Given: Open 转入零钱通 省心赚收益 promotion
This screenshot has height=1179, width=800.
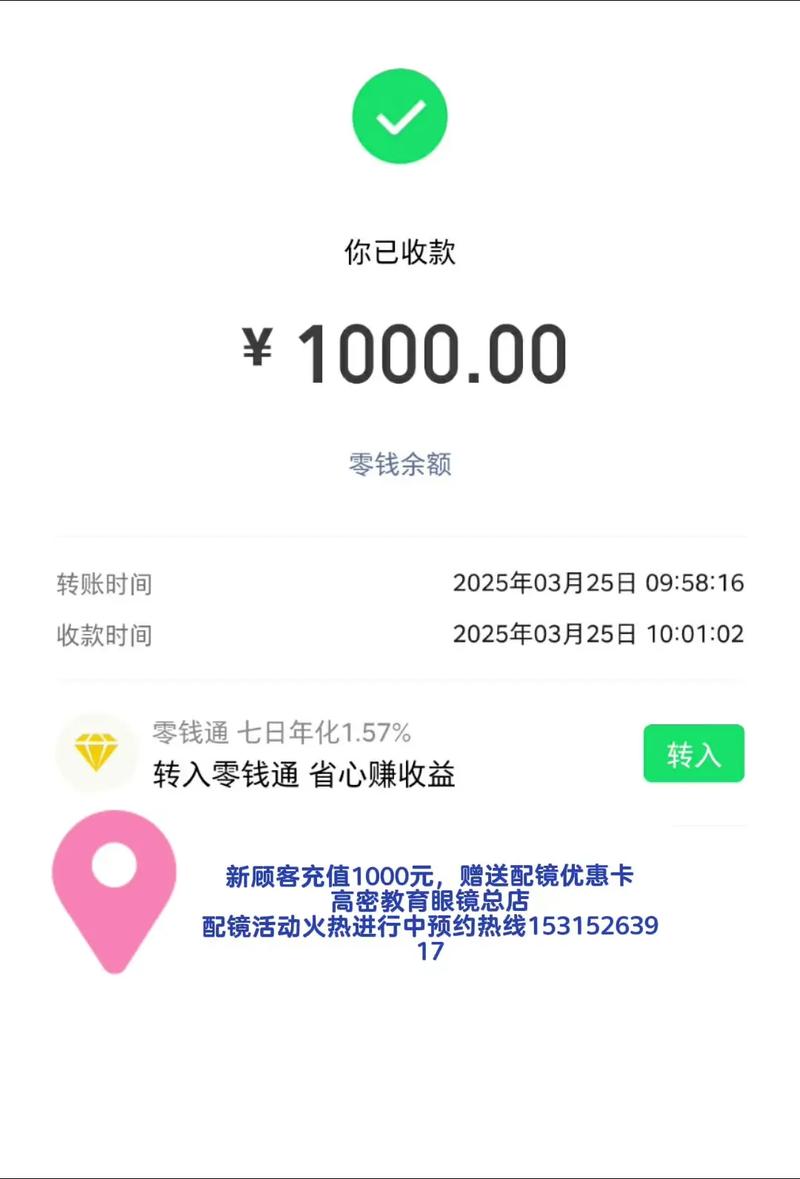Looking at the screenshot, I should click(x=304, y=775).
